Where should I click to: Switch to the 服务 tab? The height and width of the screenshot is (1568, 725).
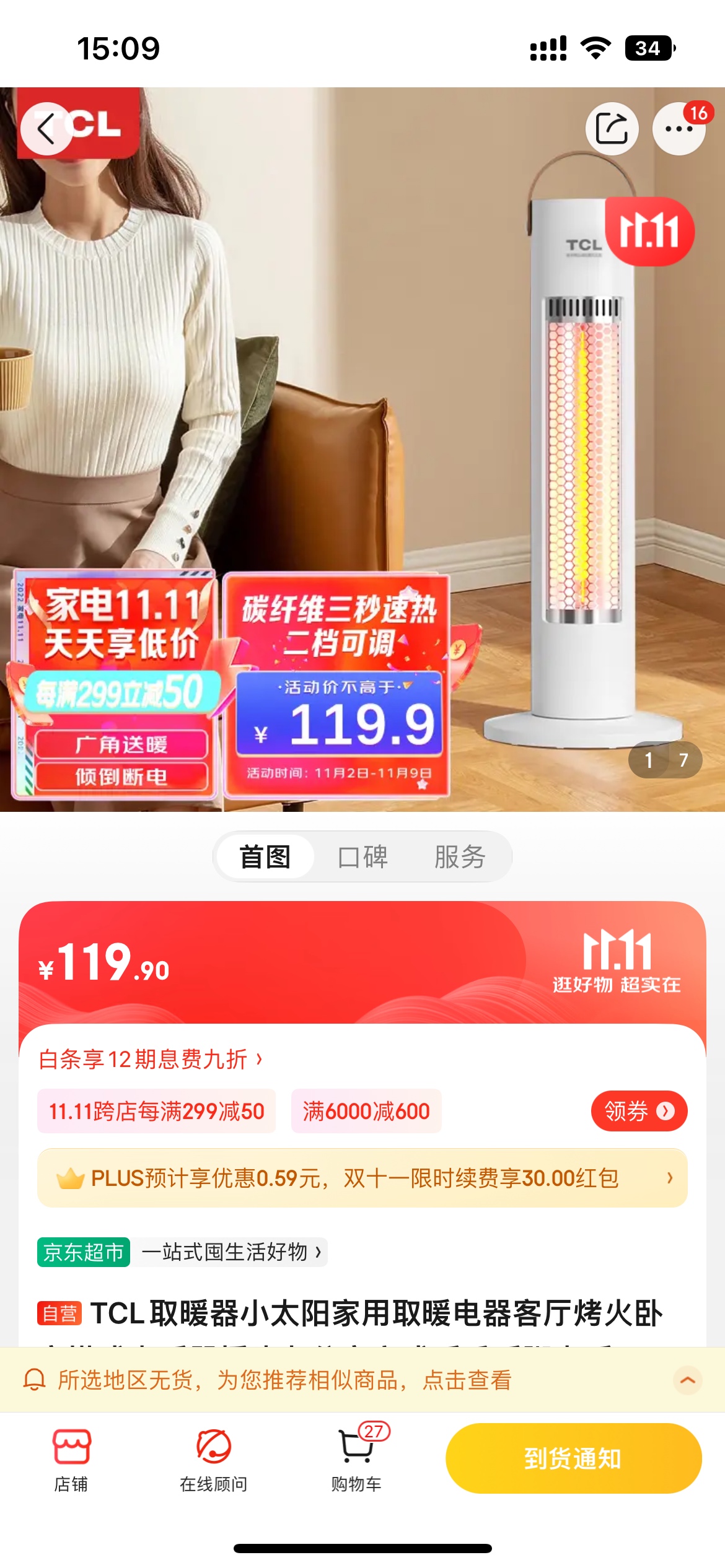[459, 857]
